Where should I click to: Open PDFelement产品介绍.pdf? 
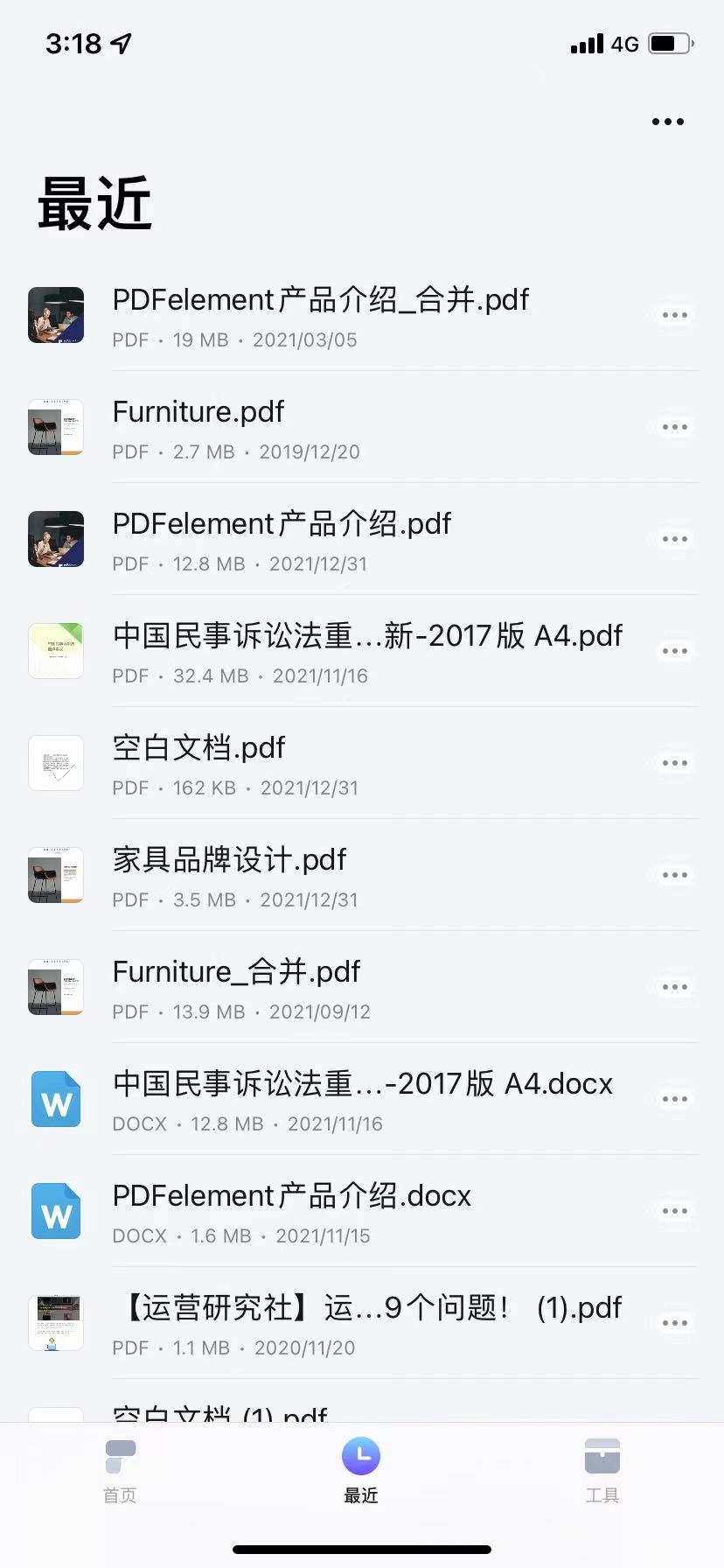(281, 523)
